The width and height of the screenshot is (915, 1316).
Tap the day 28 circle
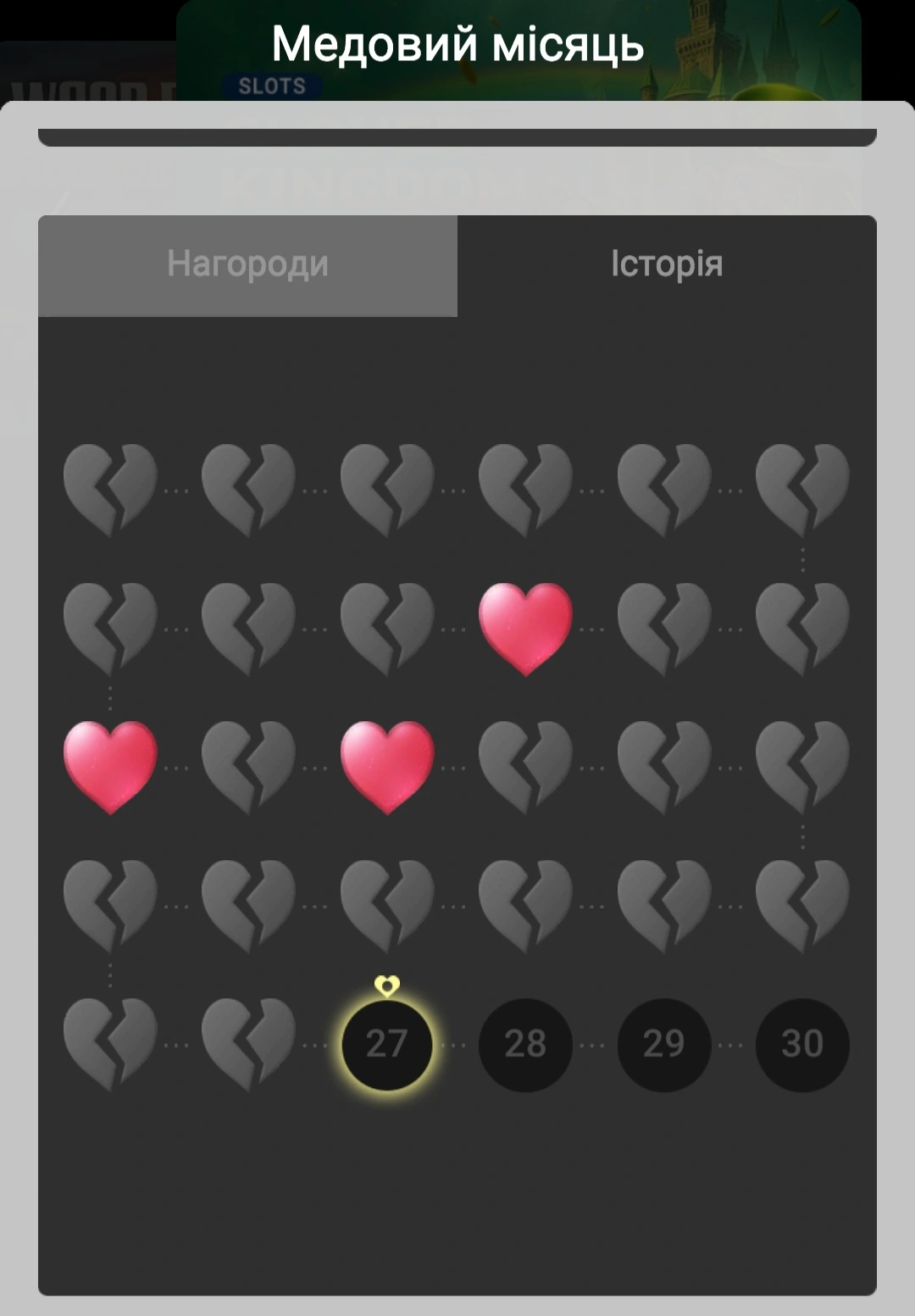tap(525, 1044)
